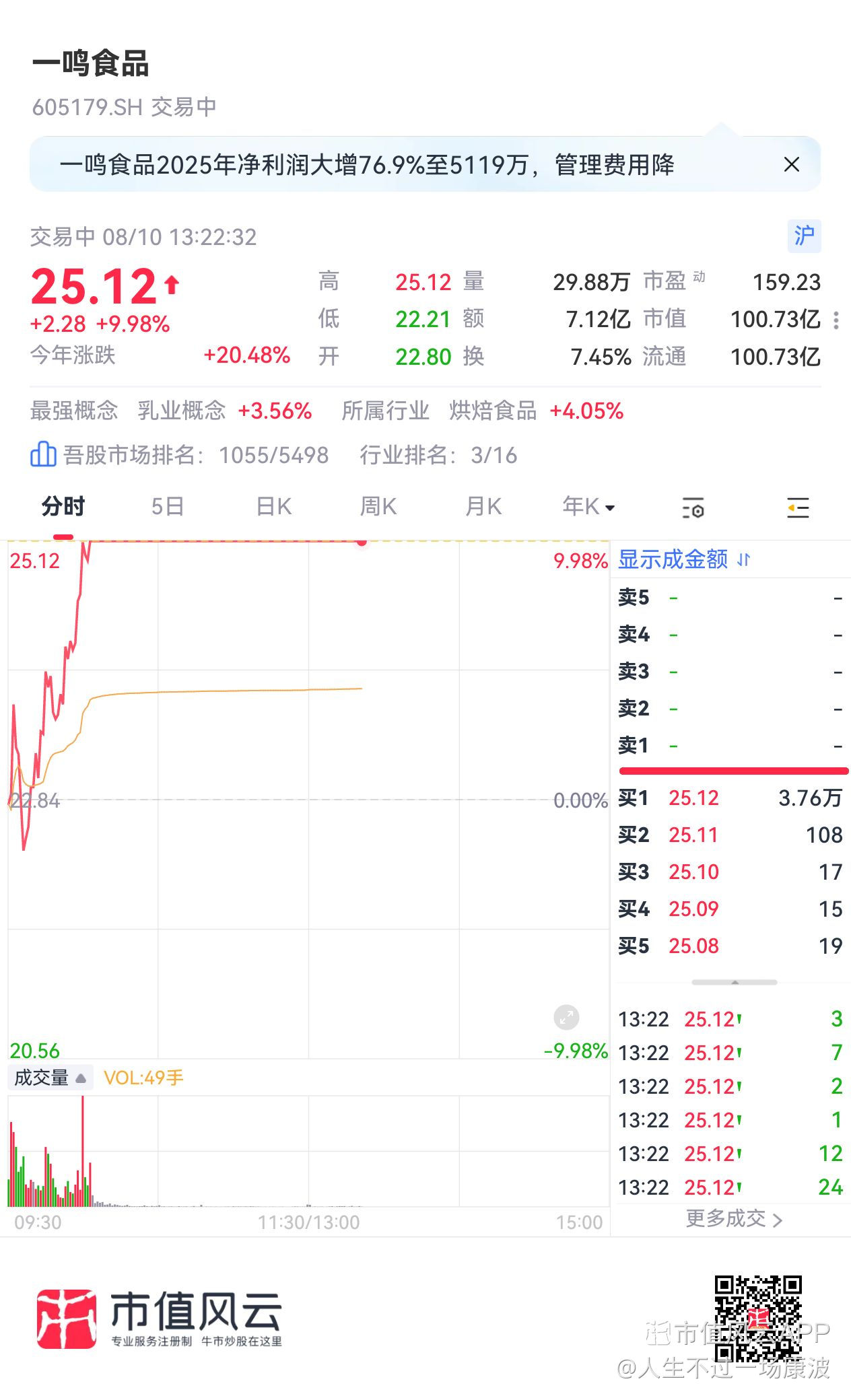The width and height of the screenshot is (851, 1400).
Task: Open the 一鸣食品2025年净利润 news banner
Action: click(367, 165)
